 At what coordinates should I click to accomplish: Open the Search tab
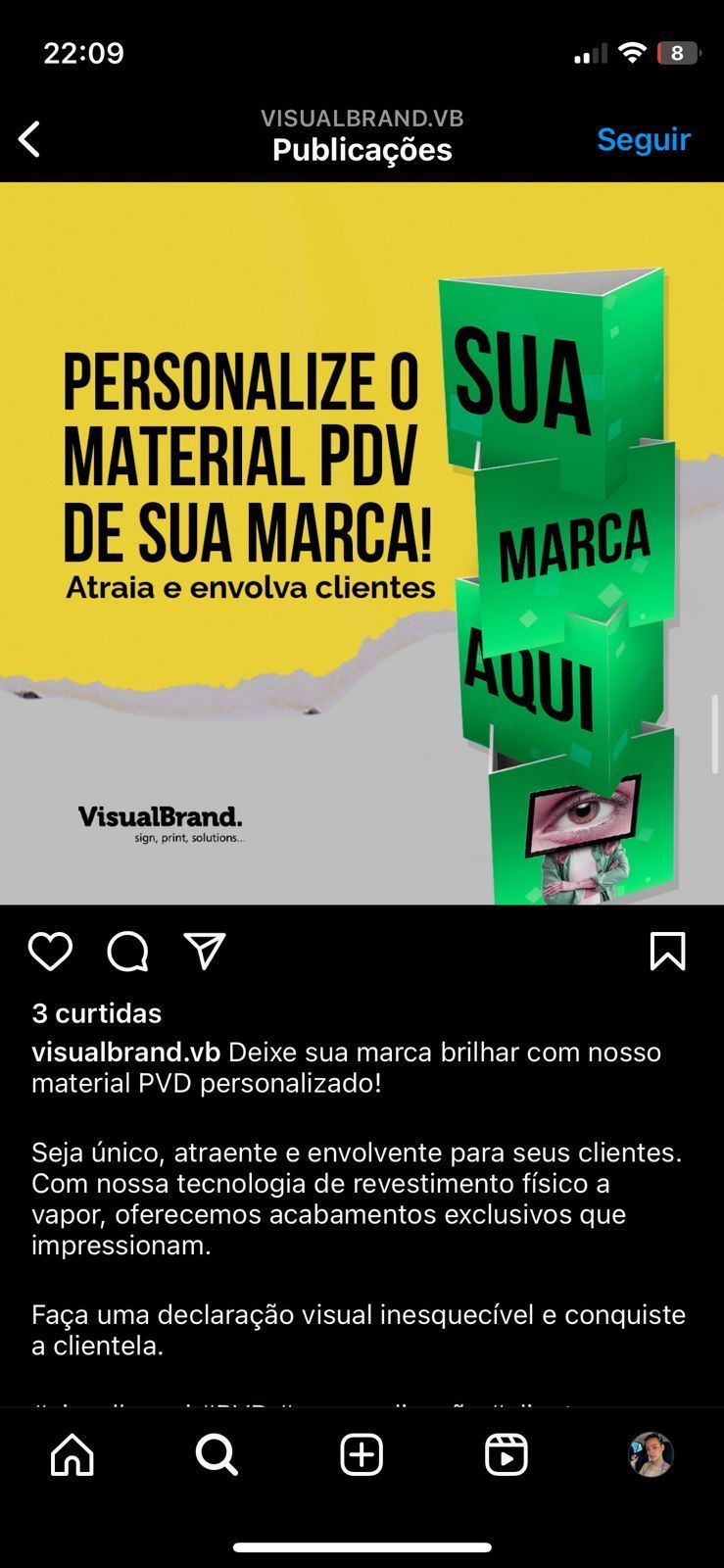pos(217,1455)
